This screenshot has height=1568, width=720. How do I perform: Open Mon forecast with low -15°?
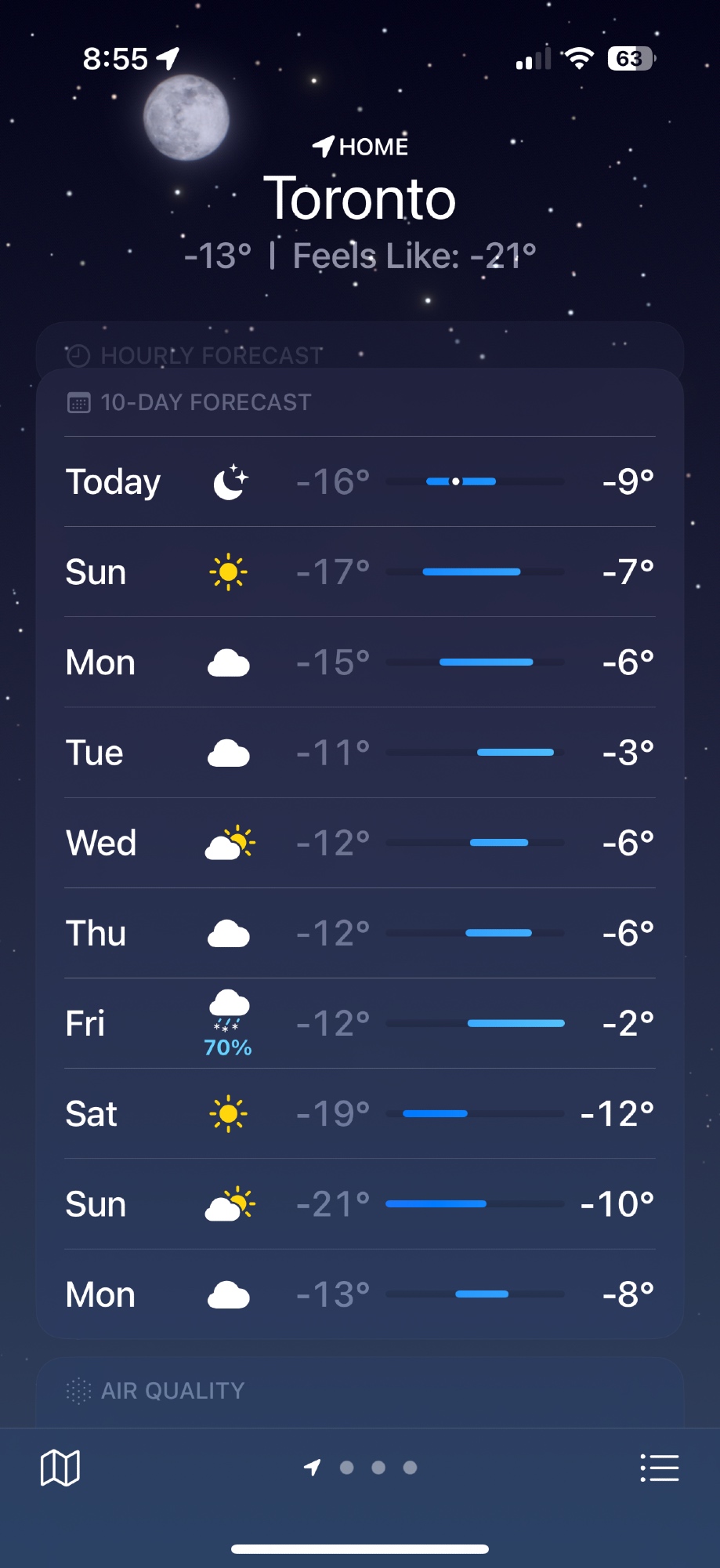[360, 662]
